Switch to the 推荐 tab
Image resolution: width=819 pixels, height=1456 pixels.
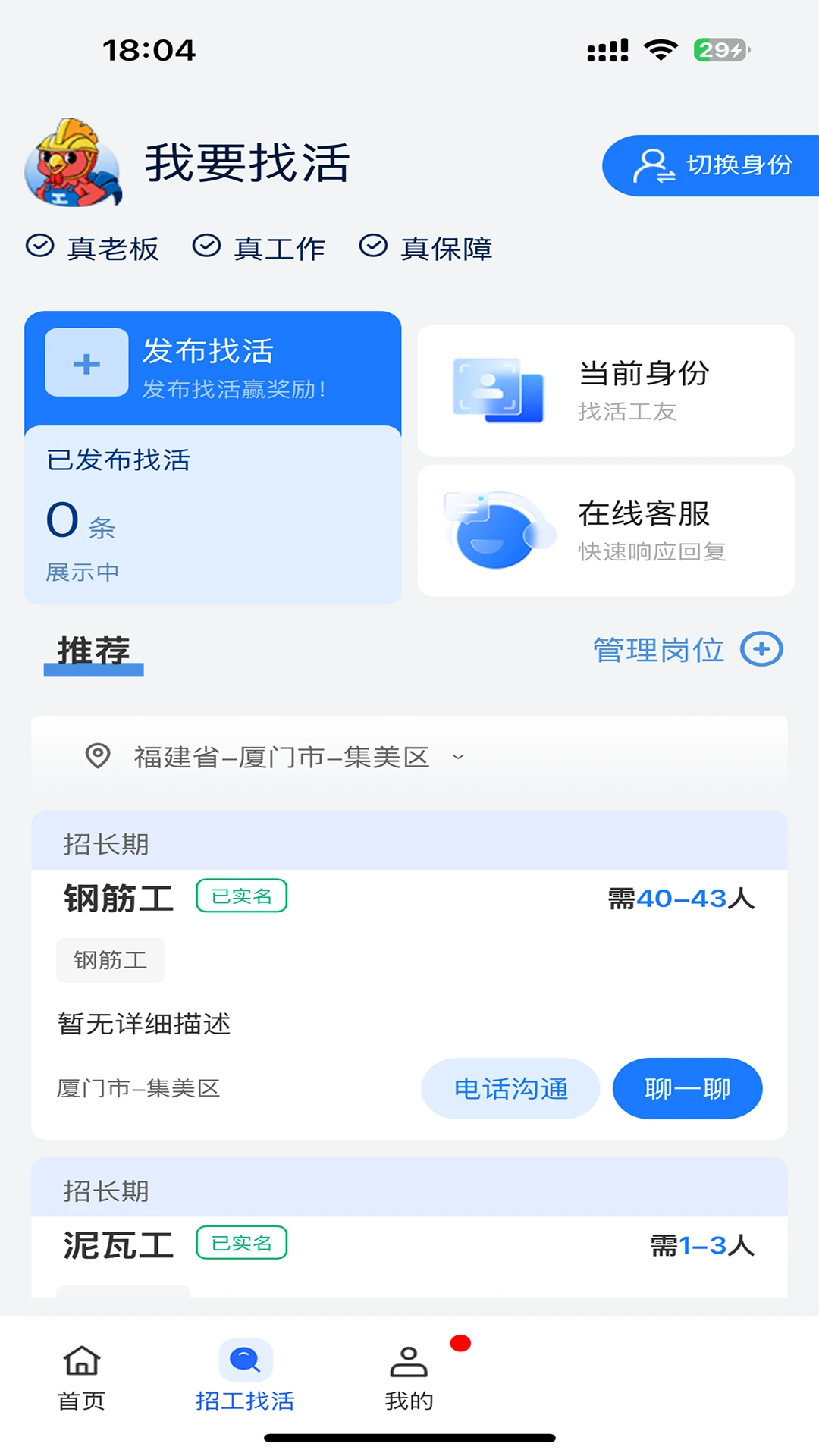point(93,651)
